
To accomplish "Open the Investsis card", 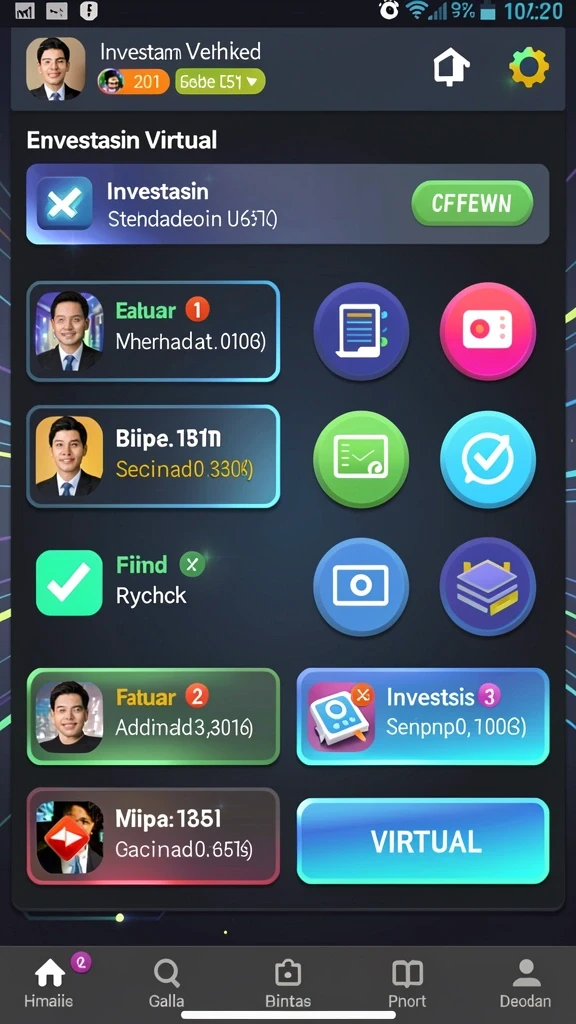I will 423,716.
